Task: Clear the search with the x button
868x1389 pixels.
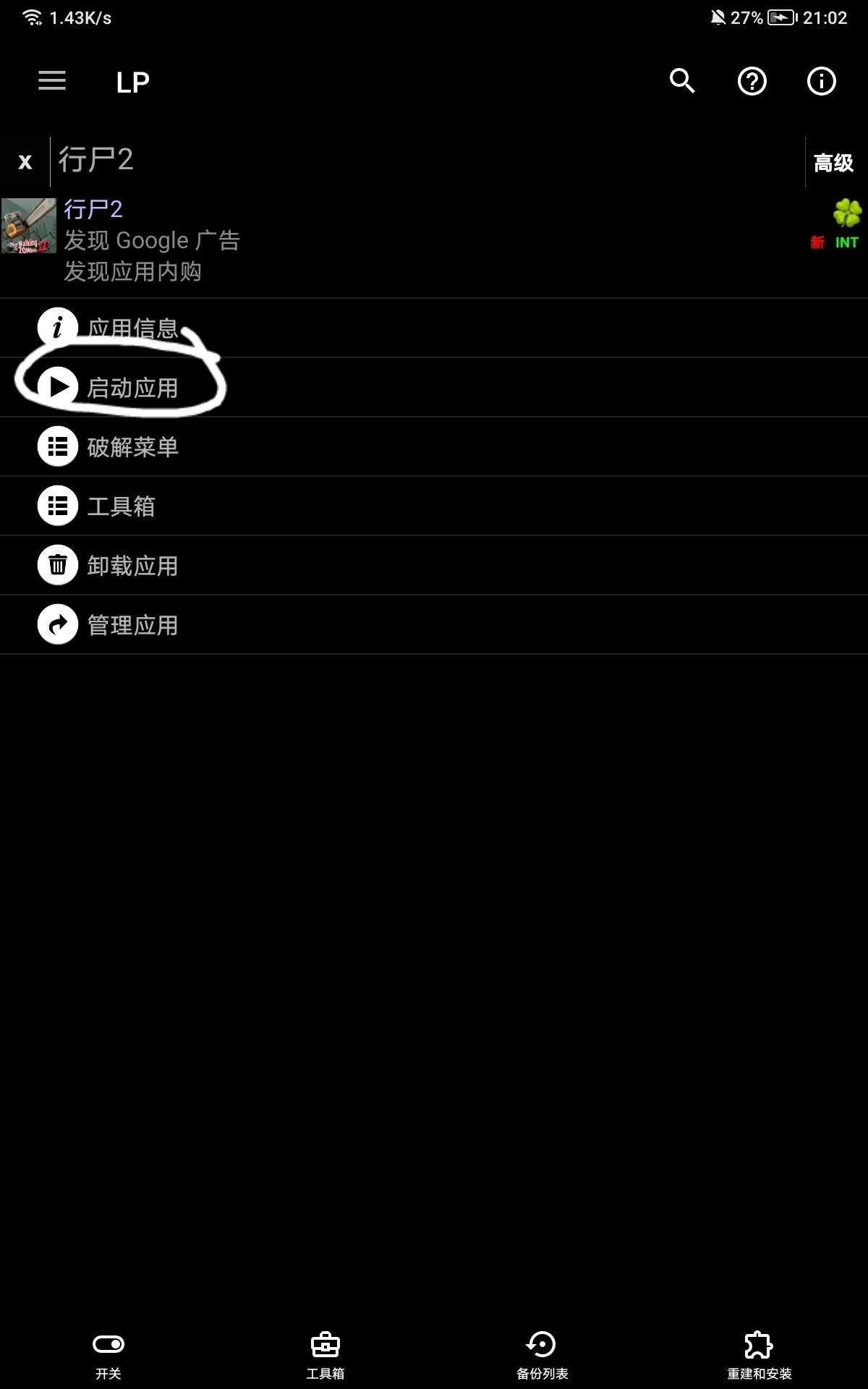Action: [25, 161]
